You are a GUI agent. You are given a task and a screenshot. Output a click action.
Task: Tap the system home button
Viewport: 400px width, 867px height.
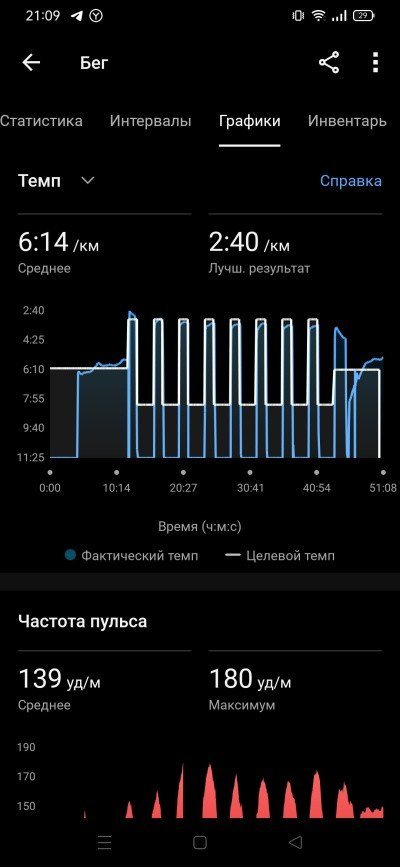(200, 842)
